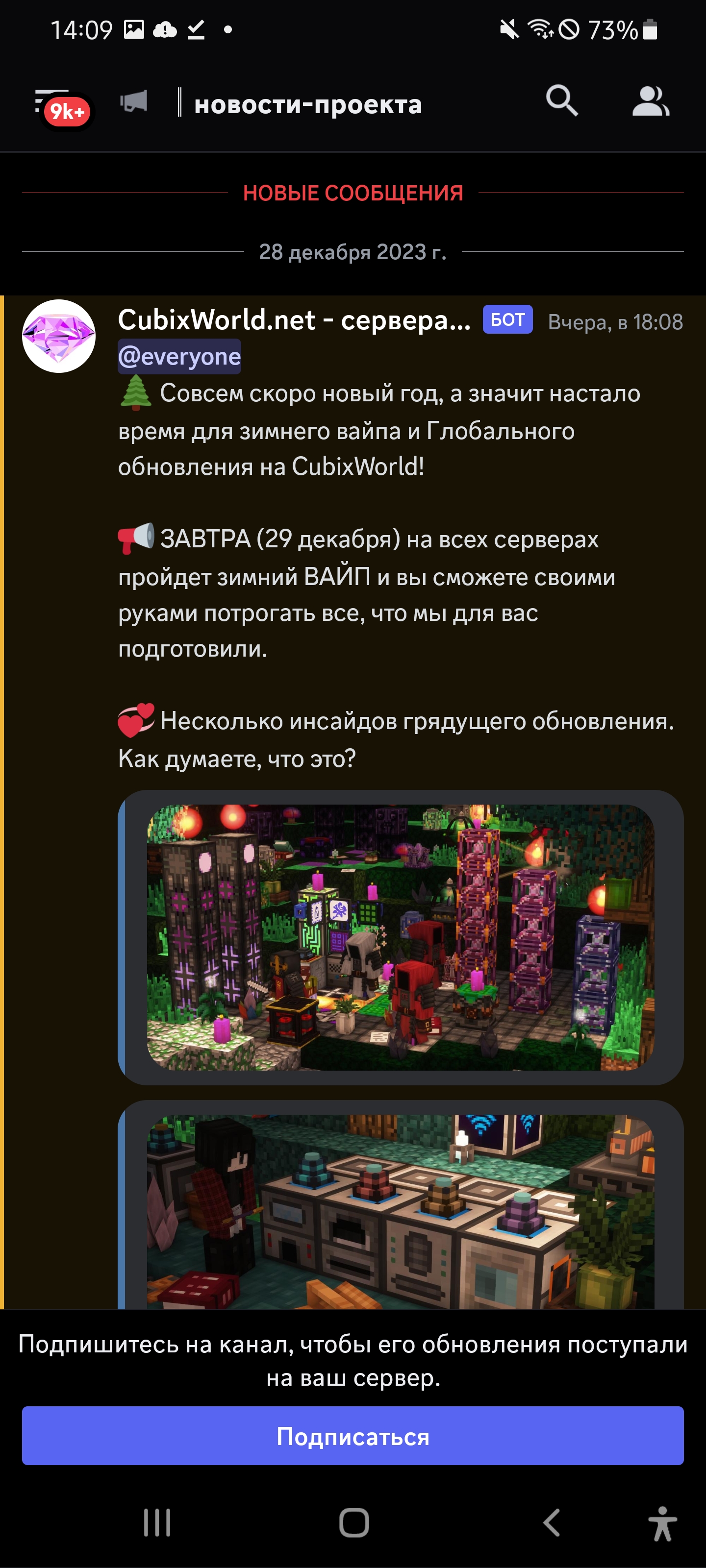The width and height of the screenshot is (706, 1568).
Task: Show the channel members list
Action: click(650, 101)
